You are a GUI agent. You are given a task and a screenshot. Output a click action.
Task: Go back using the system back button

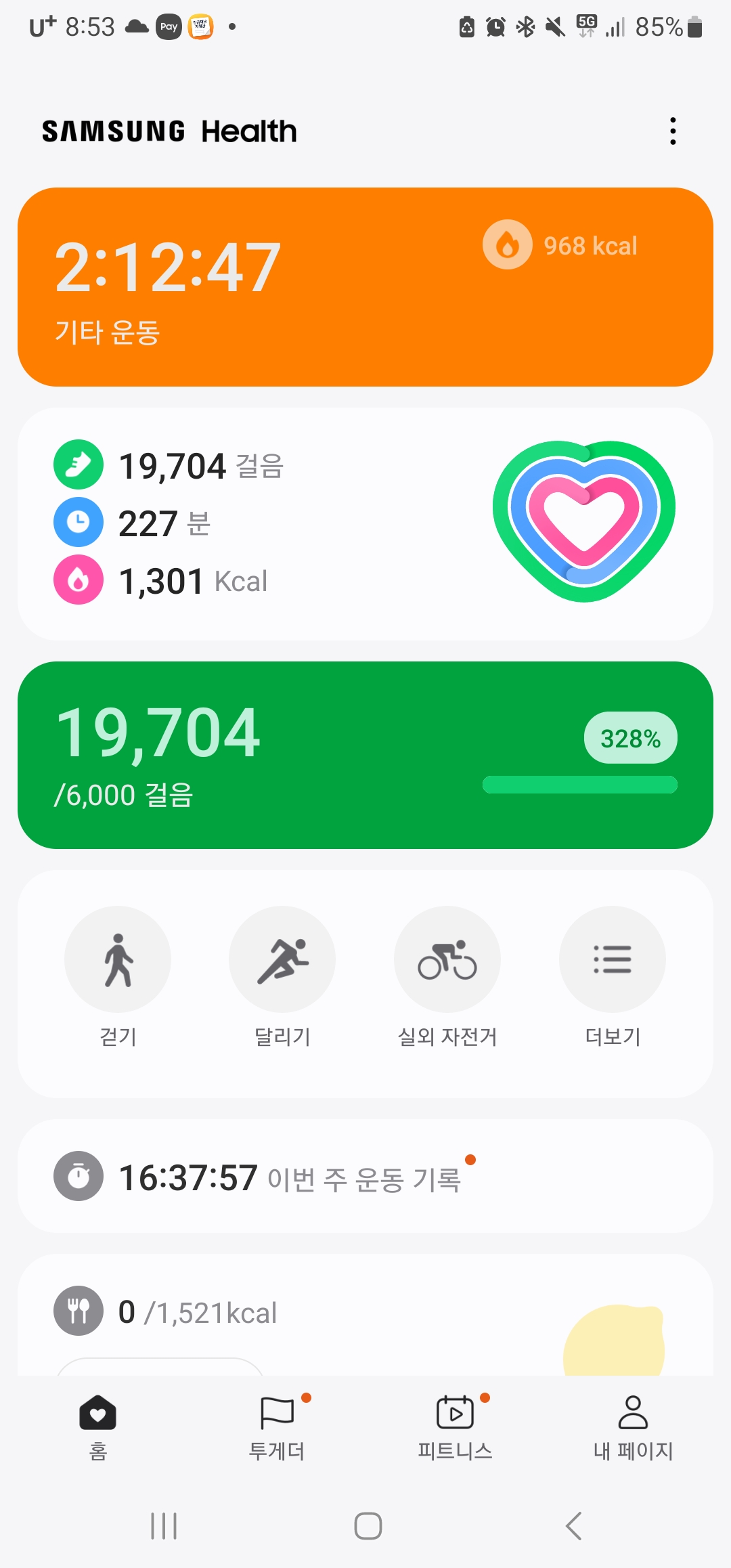coord(573,1526)
